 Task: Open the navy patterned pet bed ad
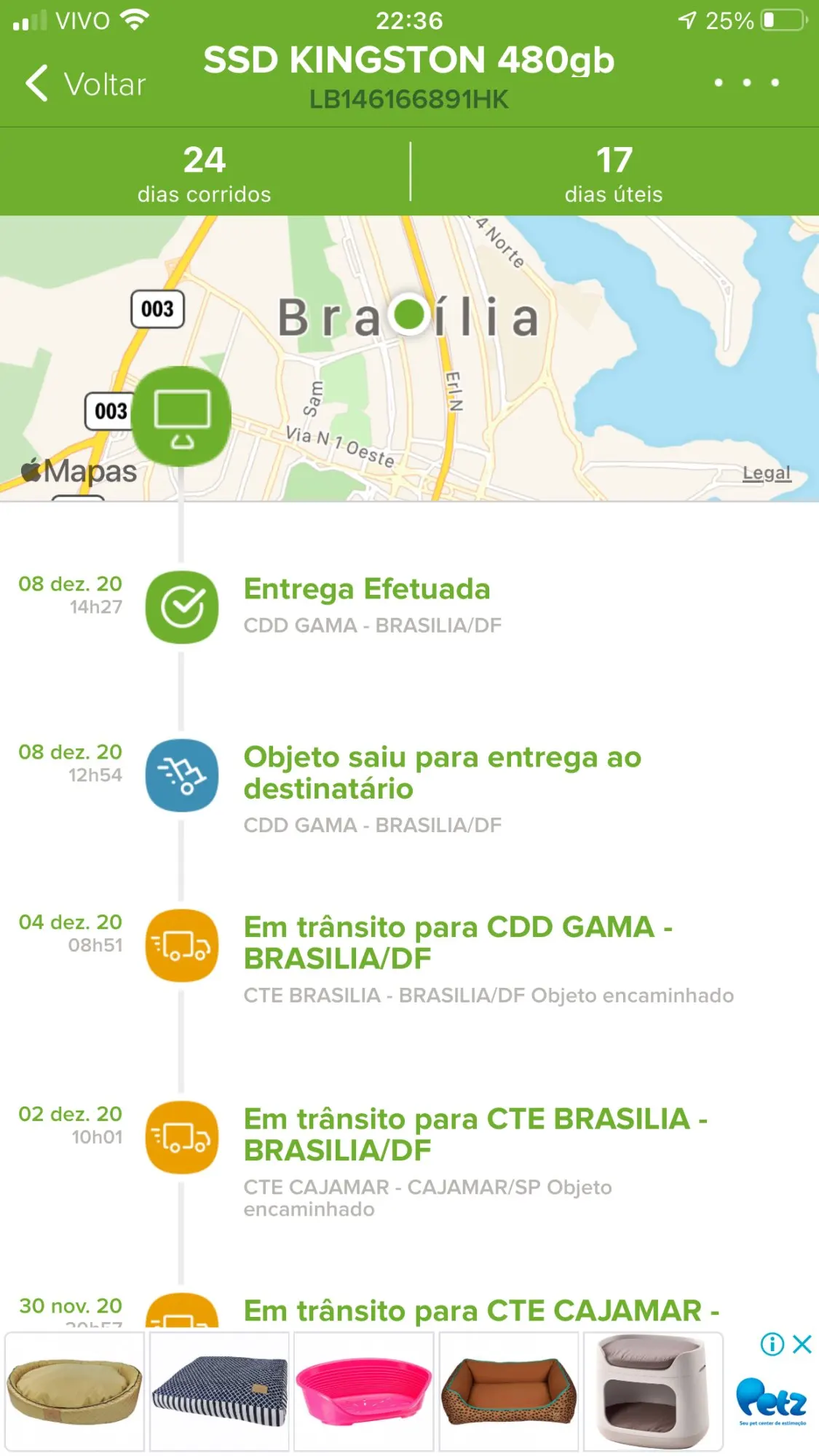[x=220, y=1391]
